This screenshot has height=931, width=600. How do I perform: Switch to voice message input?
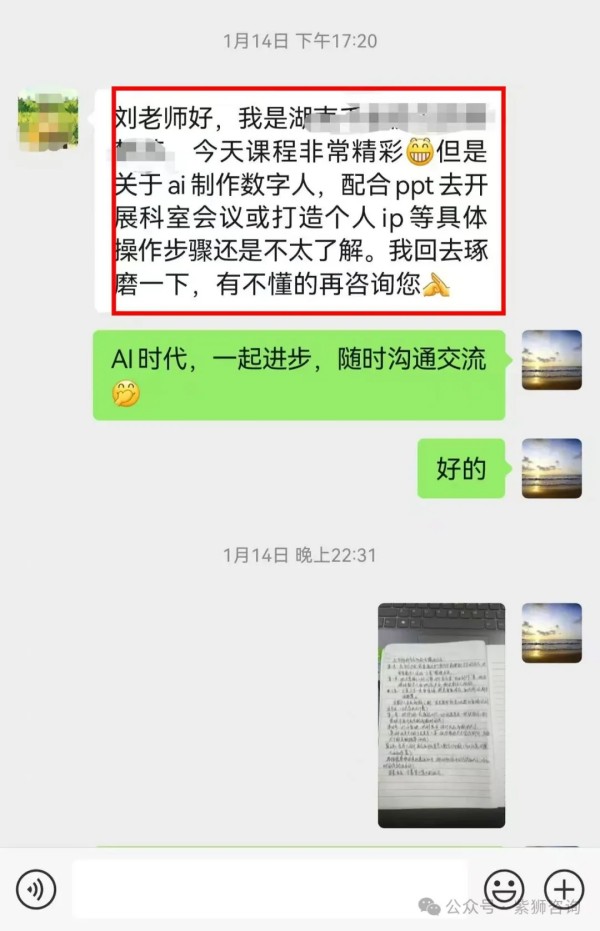pos(37,888)
